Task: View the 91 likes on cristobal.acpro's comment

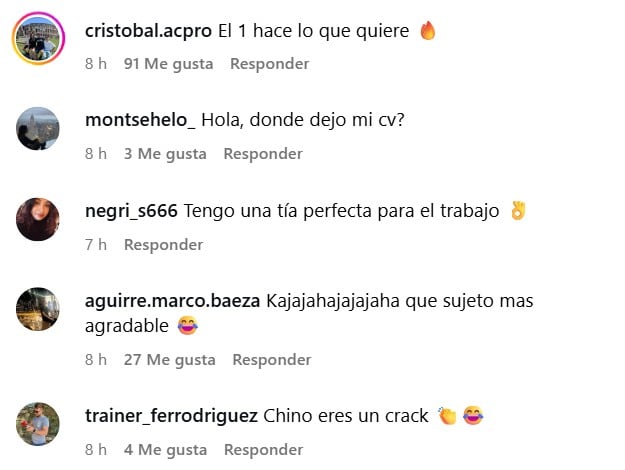Action: 168,64
